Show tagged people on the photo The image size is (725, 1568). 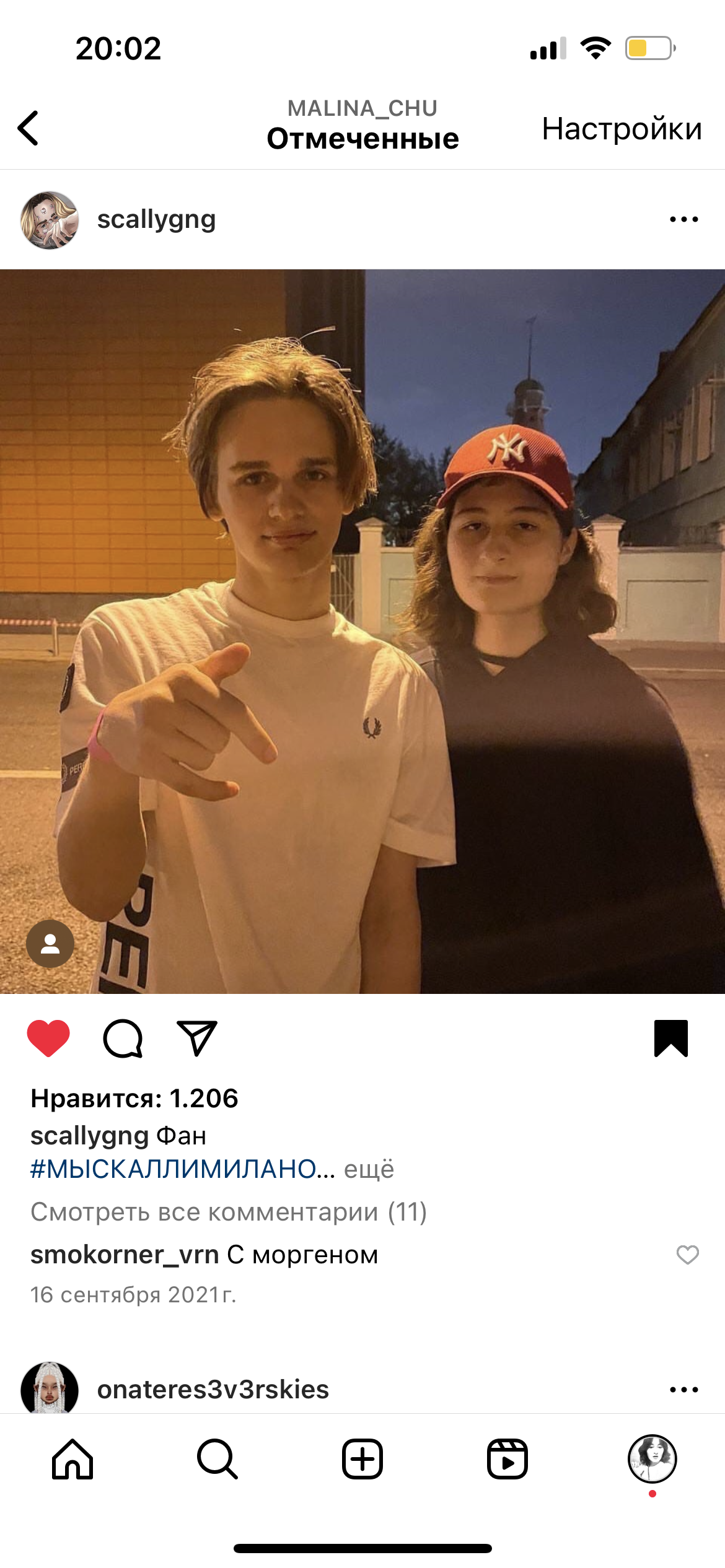[x=50, y=944]
